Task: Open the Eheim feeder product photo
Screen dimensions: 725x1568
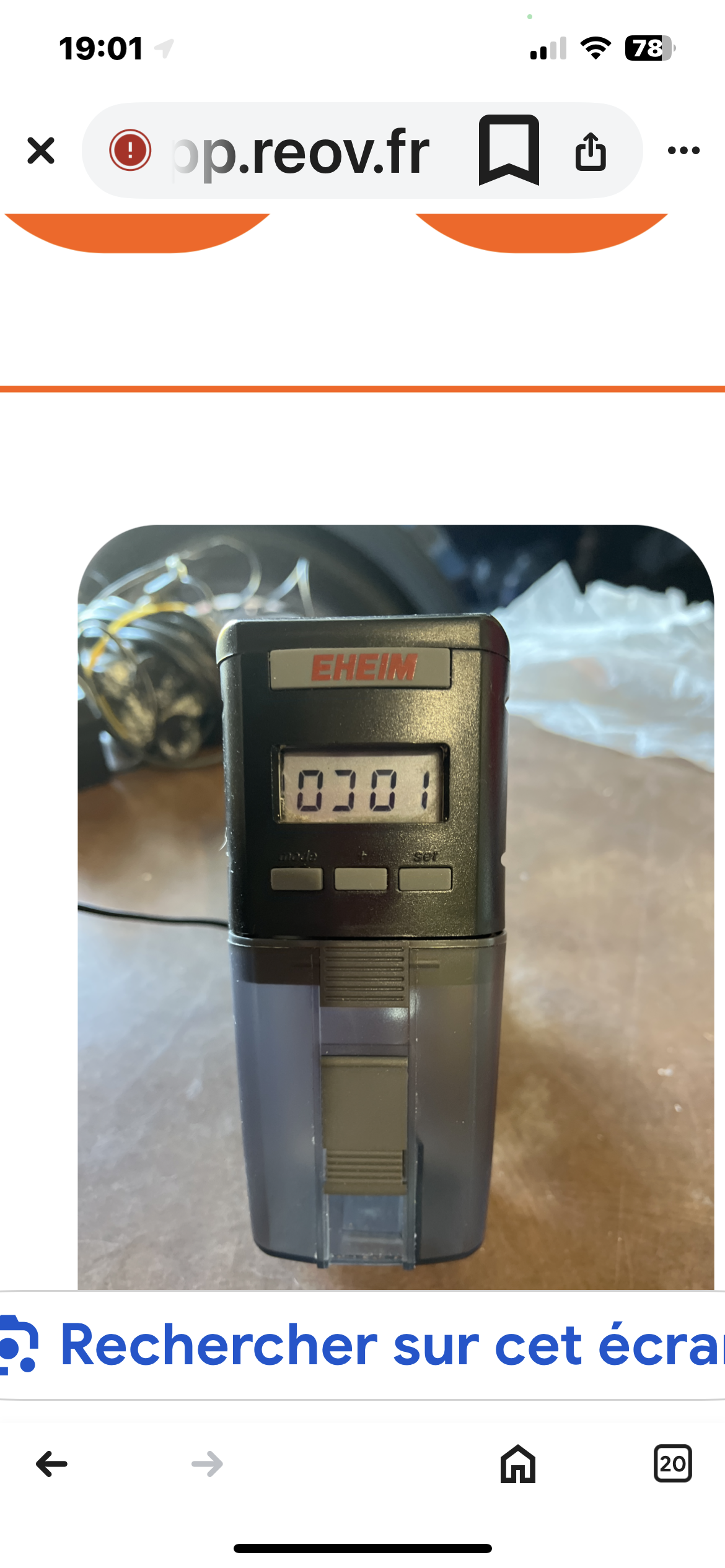Action: (396, 907)
